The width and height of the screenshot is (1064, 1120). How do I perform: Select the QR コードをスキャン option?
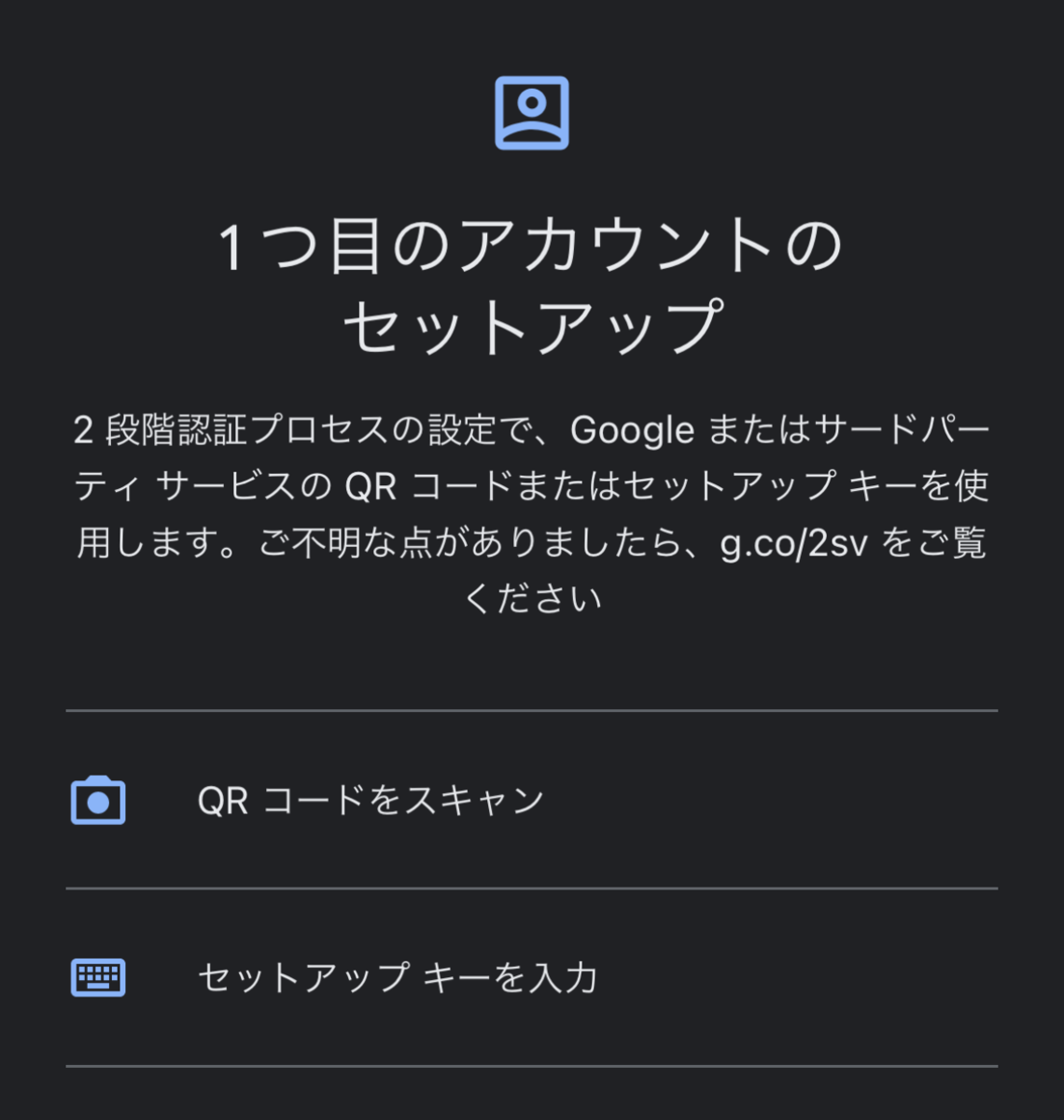click(371, 801)
